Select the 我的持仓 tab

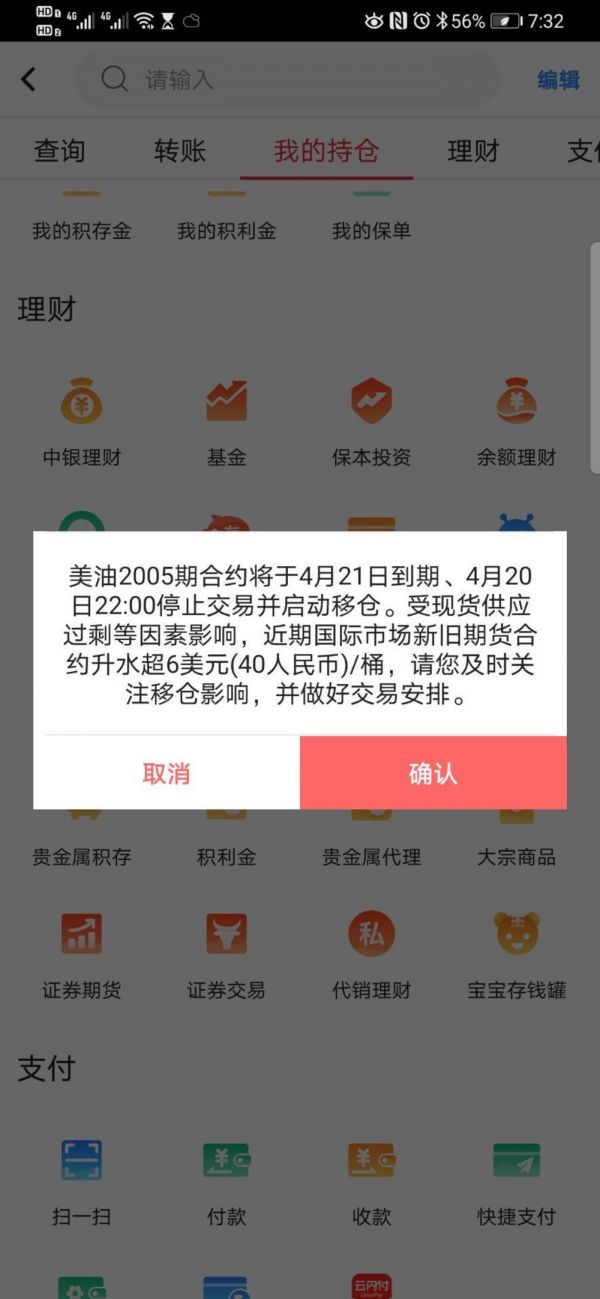tap(326, 151)
